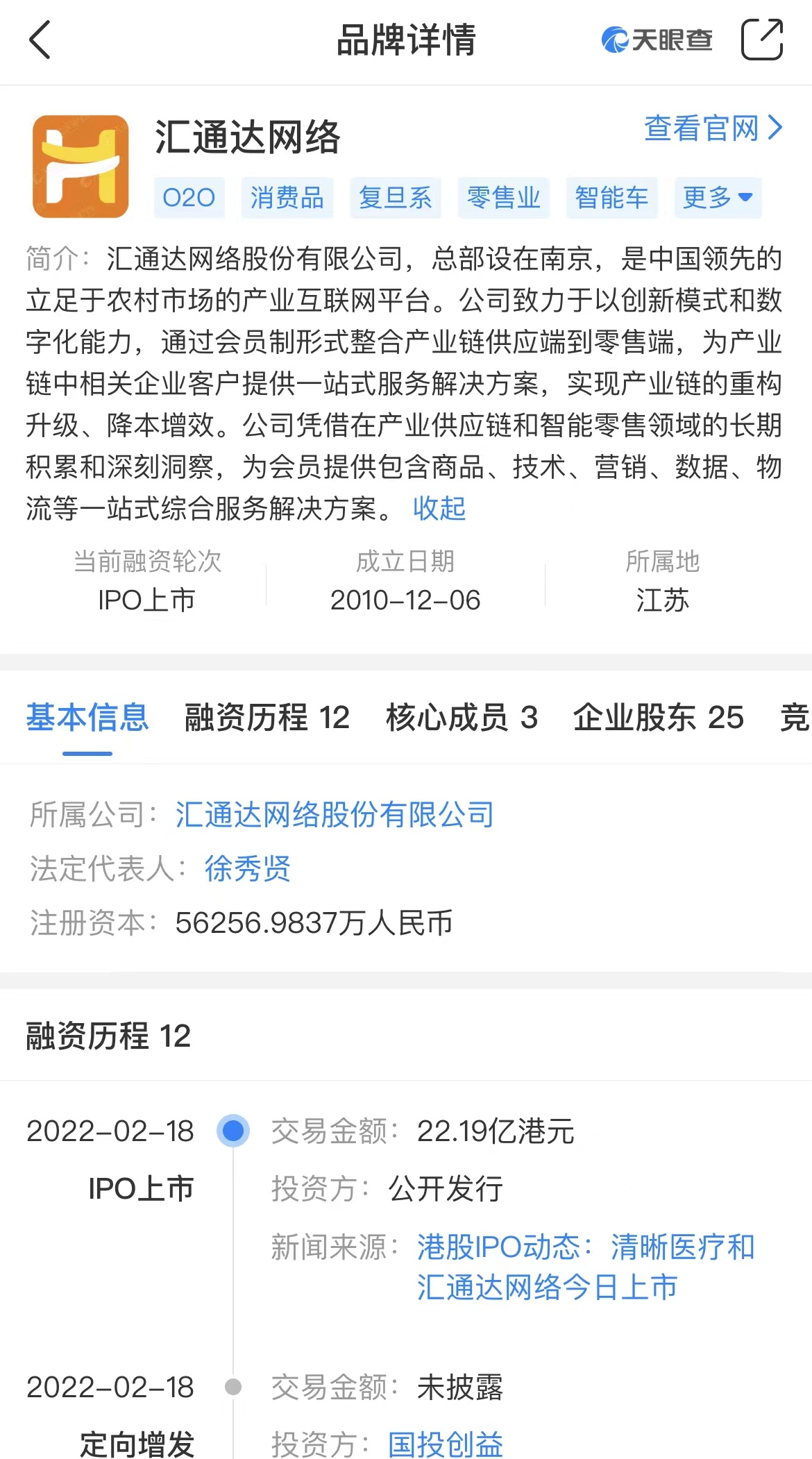Collapse the intro with 收起

pyautogui.click(x=439, y=509)
